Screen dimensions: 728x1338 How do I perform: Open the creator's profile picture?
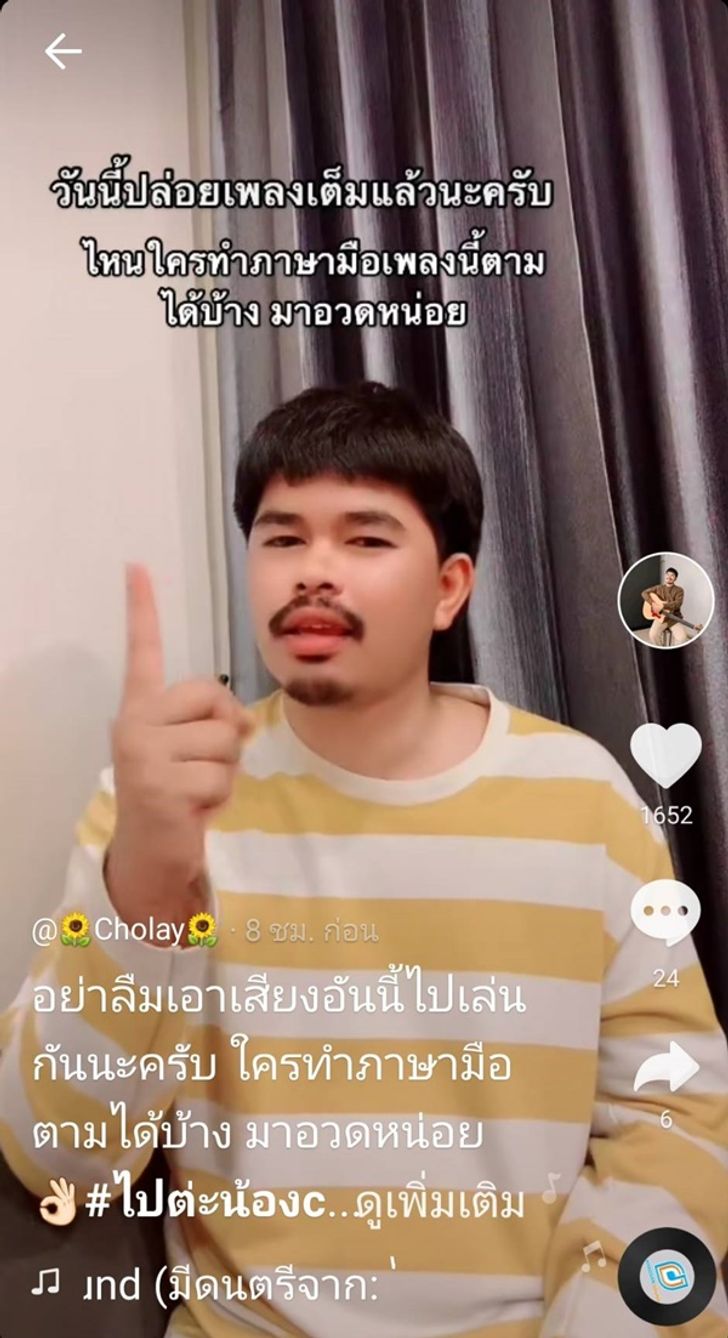(x=666, y=600)
